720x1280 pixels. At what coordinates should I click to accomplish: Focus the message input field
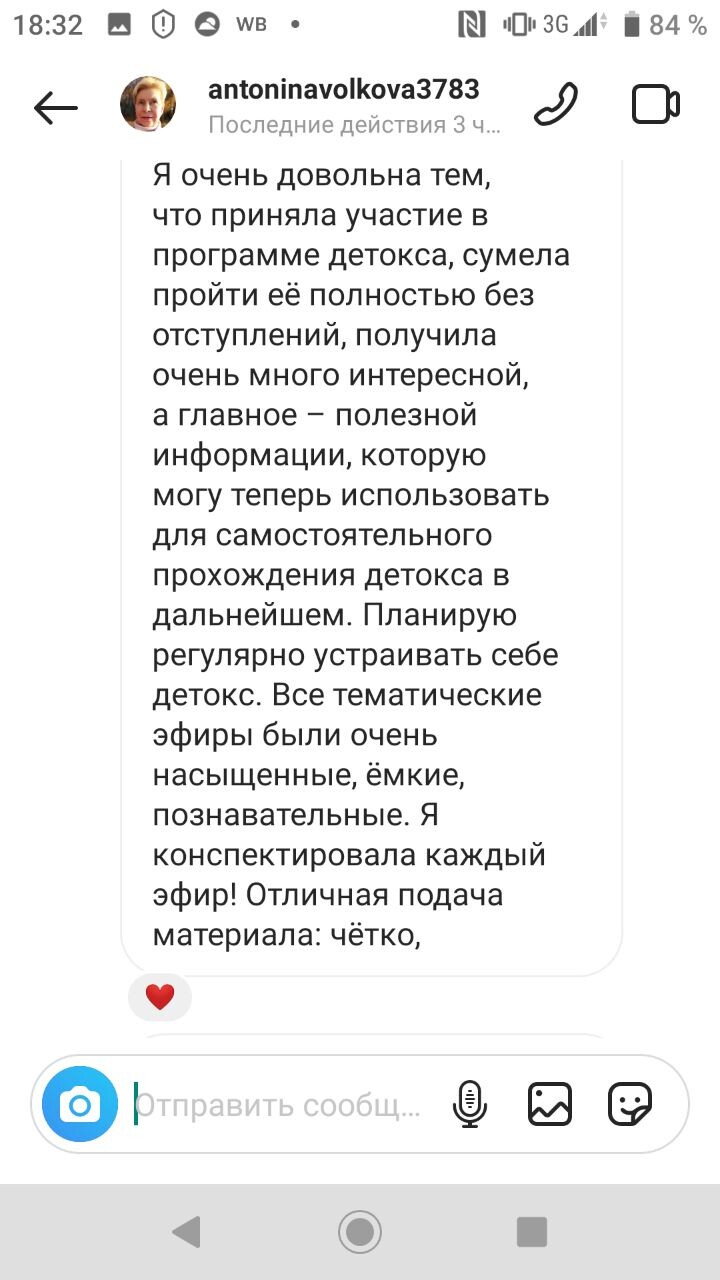click(280, 1105)
